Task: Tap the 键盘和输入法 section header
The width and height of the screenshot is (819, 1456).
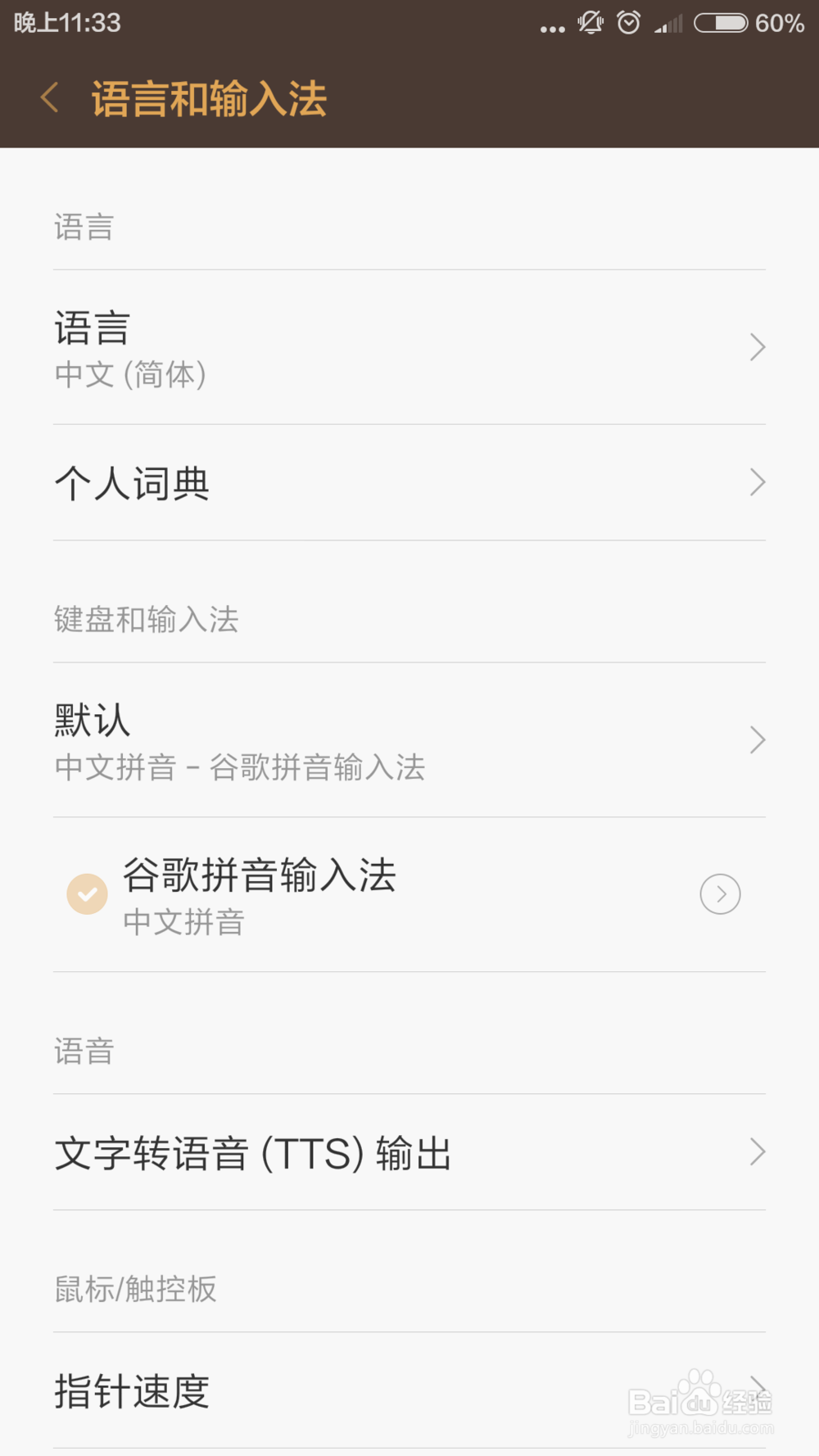Action: point(147,621)
